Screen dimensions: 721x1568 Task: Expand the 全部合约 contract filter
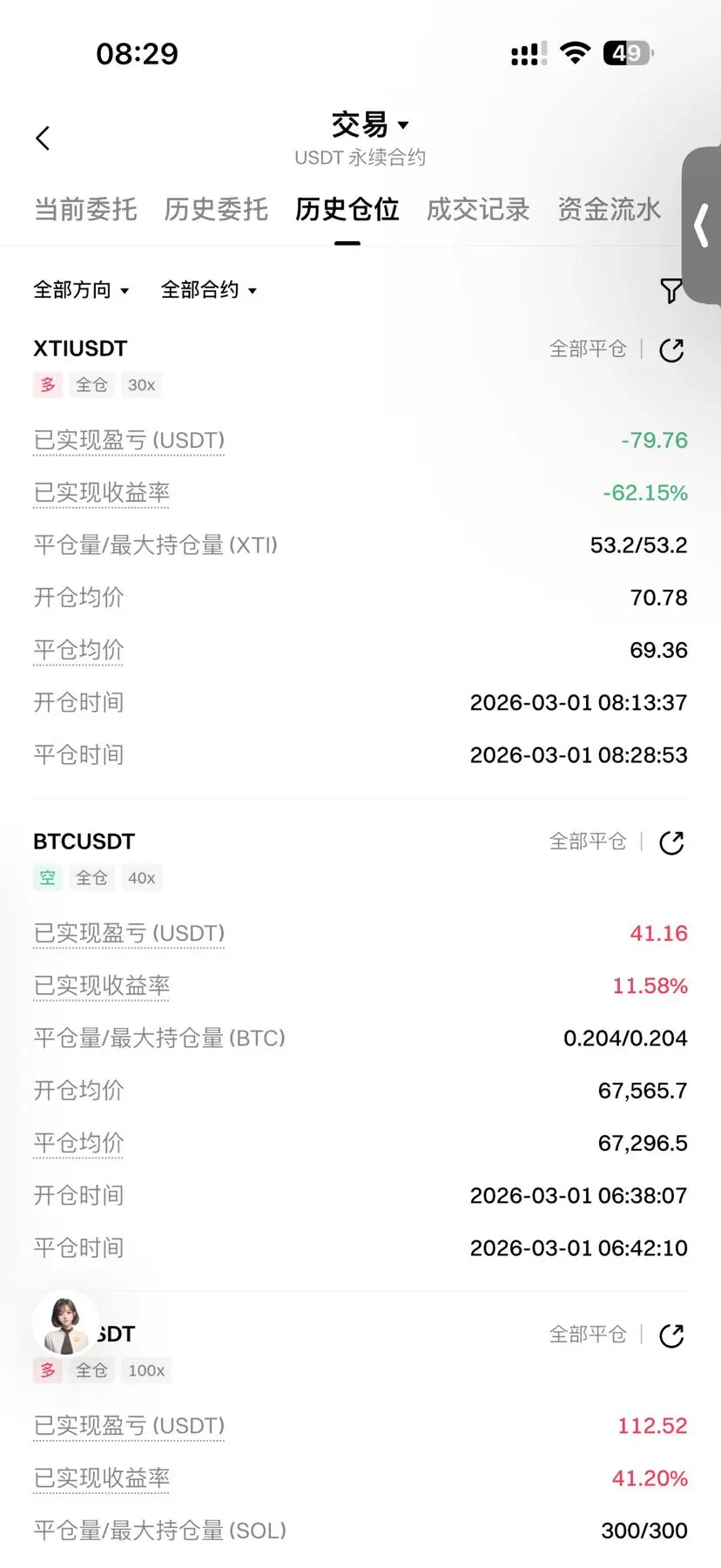pos(209,290)
